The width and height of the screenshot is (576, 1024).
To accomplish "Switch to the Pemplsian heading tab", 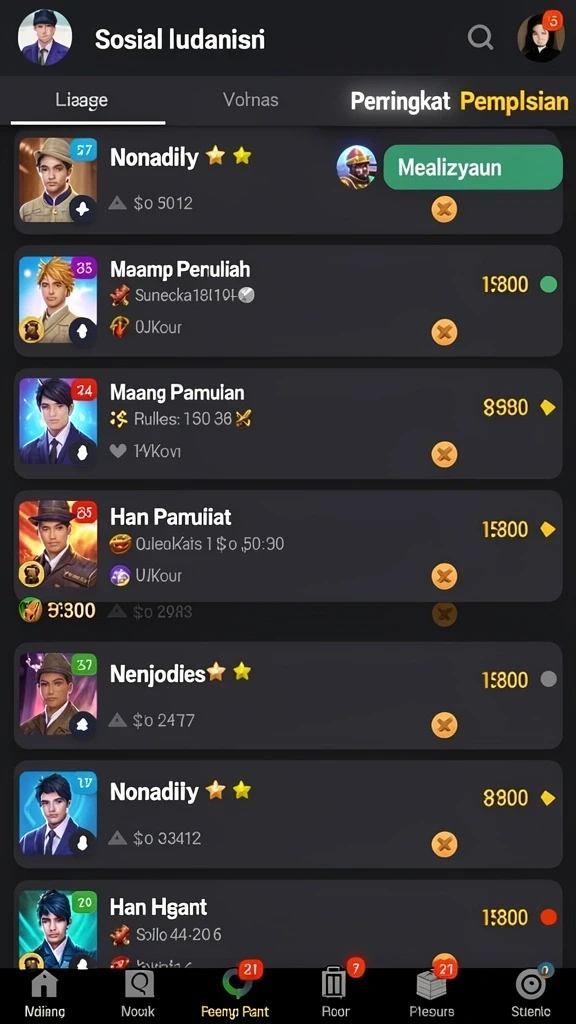I will click(514, 101).
